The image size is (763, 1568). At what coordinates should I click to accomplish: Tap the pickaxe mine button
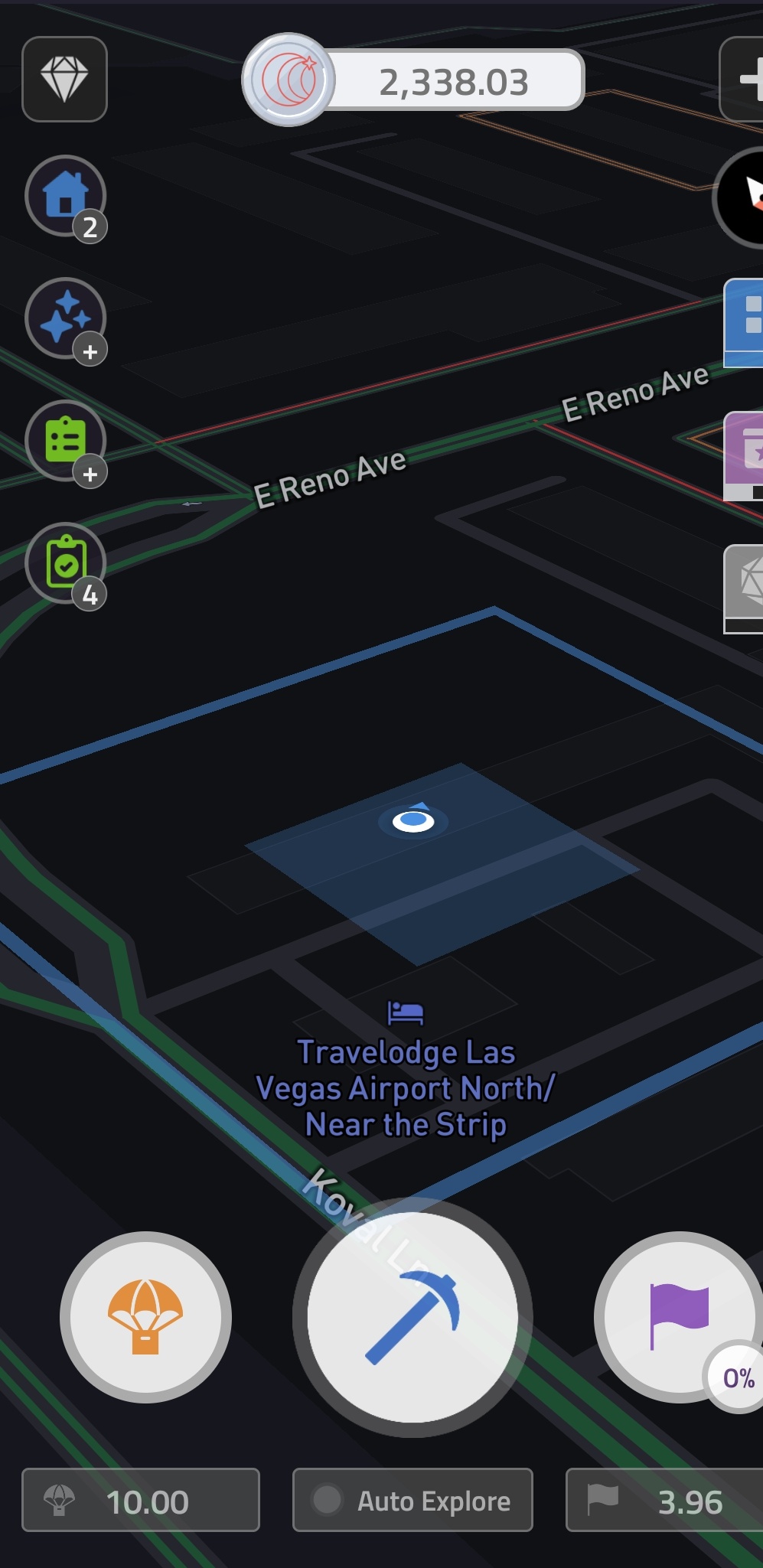pyautogui.click(x=412, y=1317)
